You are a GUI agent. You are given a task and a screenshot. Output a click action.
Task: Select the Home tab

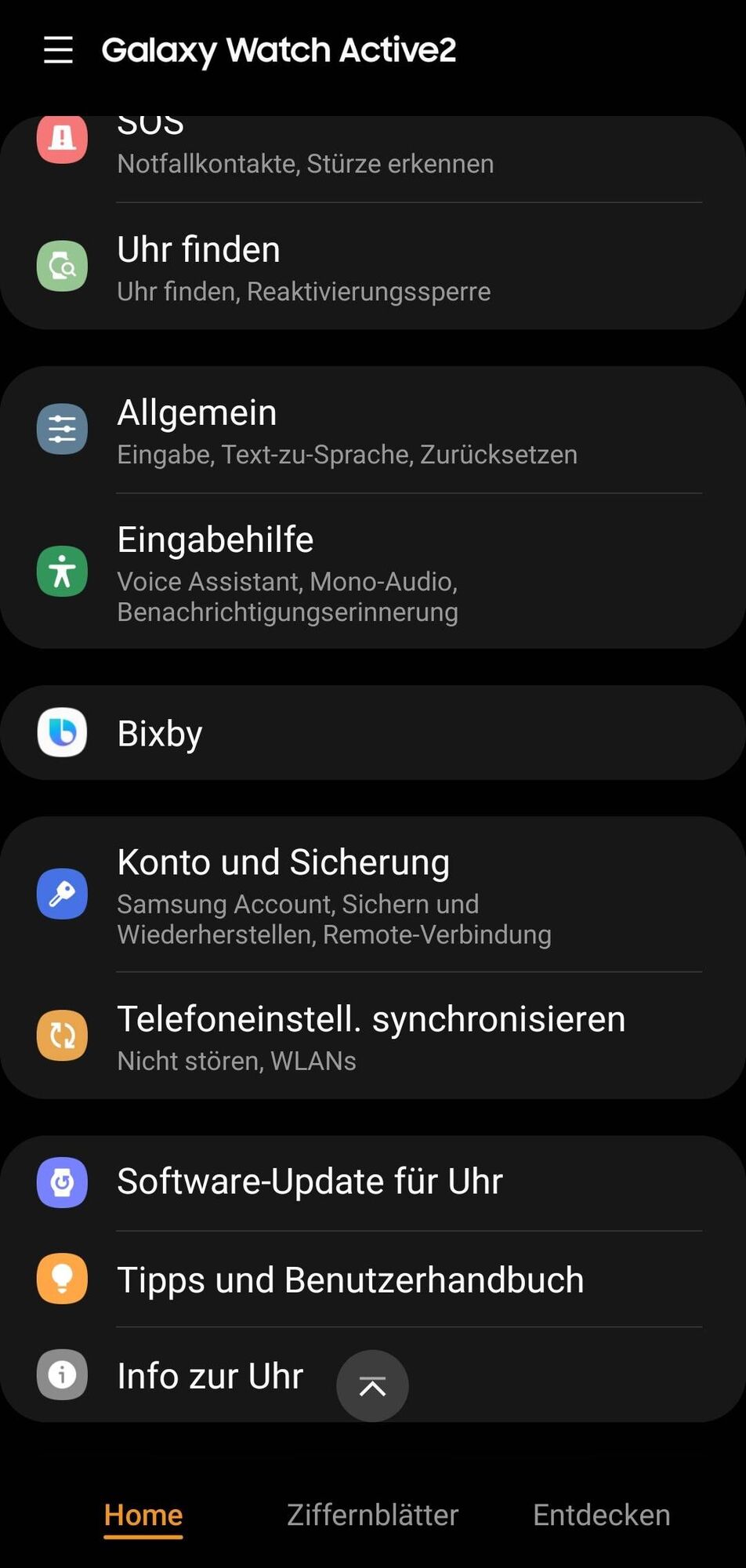[x=143, y=1515]
